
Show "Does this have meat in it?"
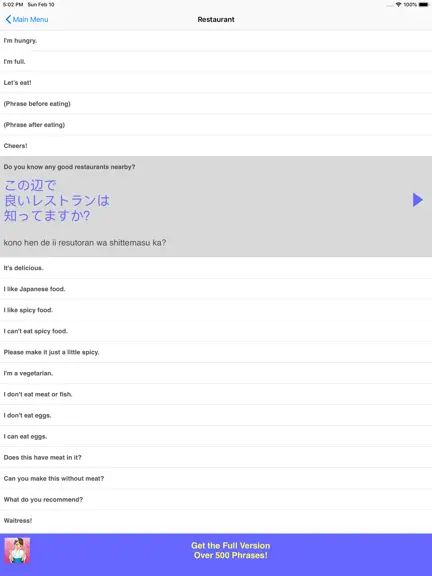(216, 458)
